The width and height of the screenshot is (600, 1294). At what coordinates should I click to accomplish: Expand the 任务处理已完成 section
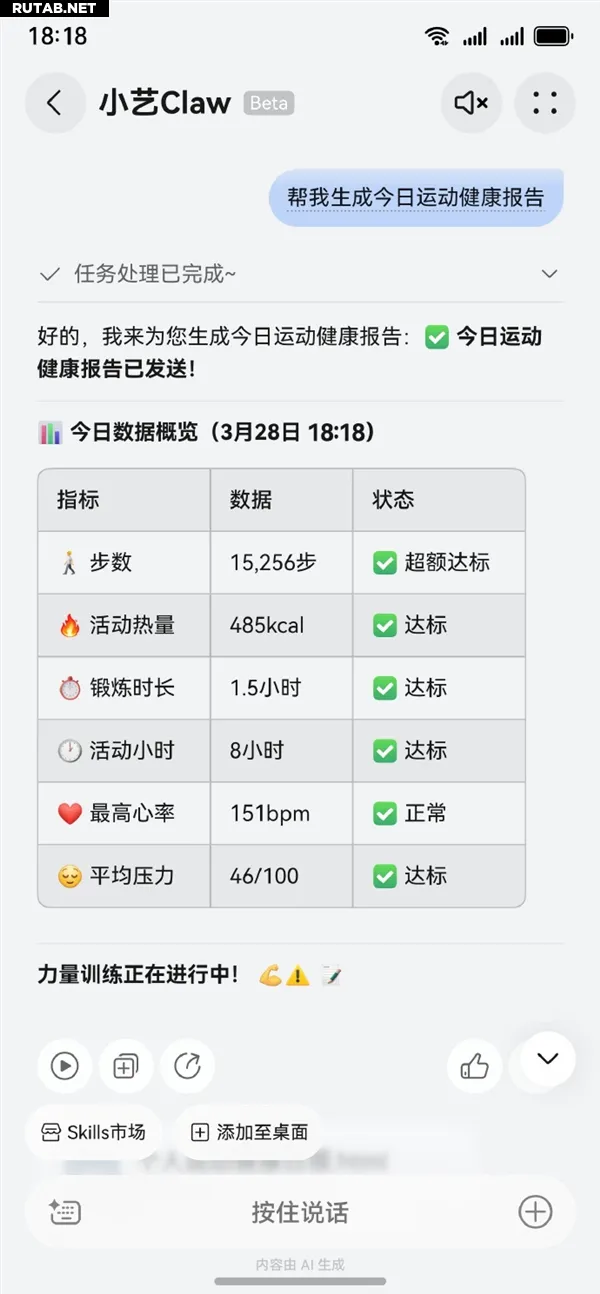click(548, 274)
